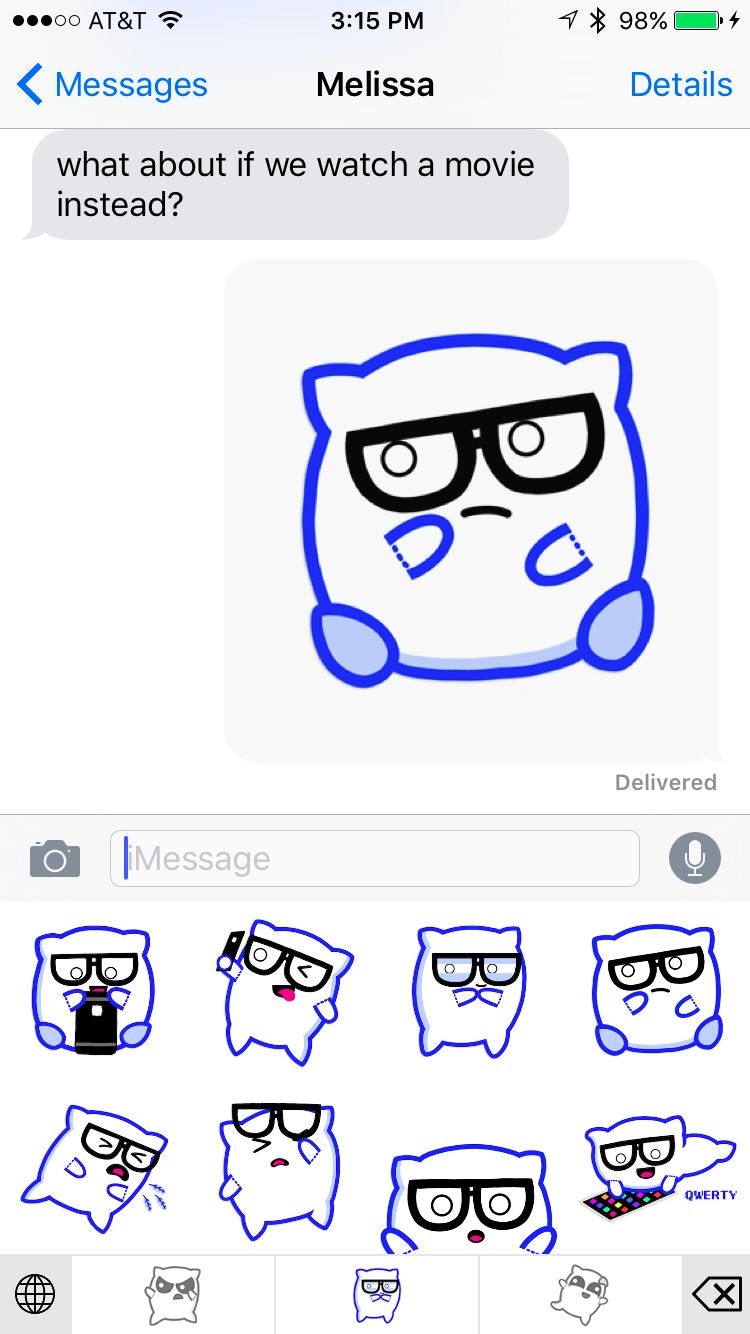Select the sticker peeking up from below
The width and height of the screenshot is (750, 1334).
coord(468,1200)
